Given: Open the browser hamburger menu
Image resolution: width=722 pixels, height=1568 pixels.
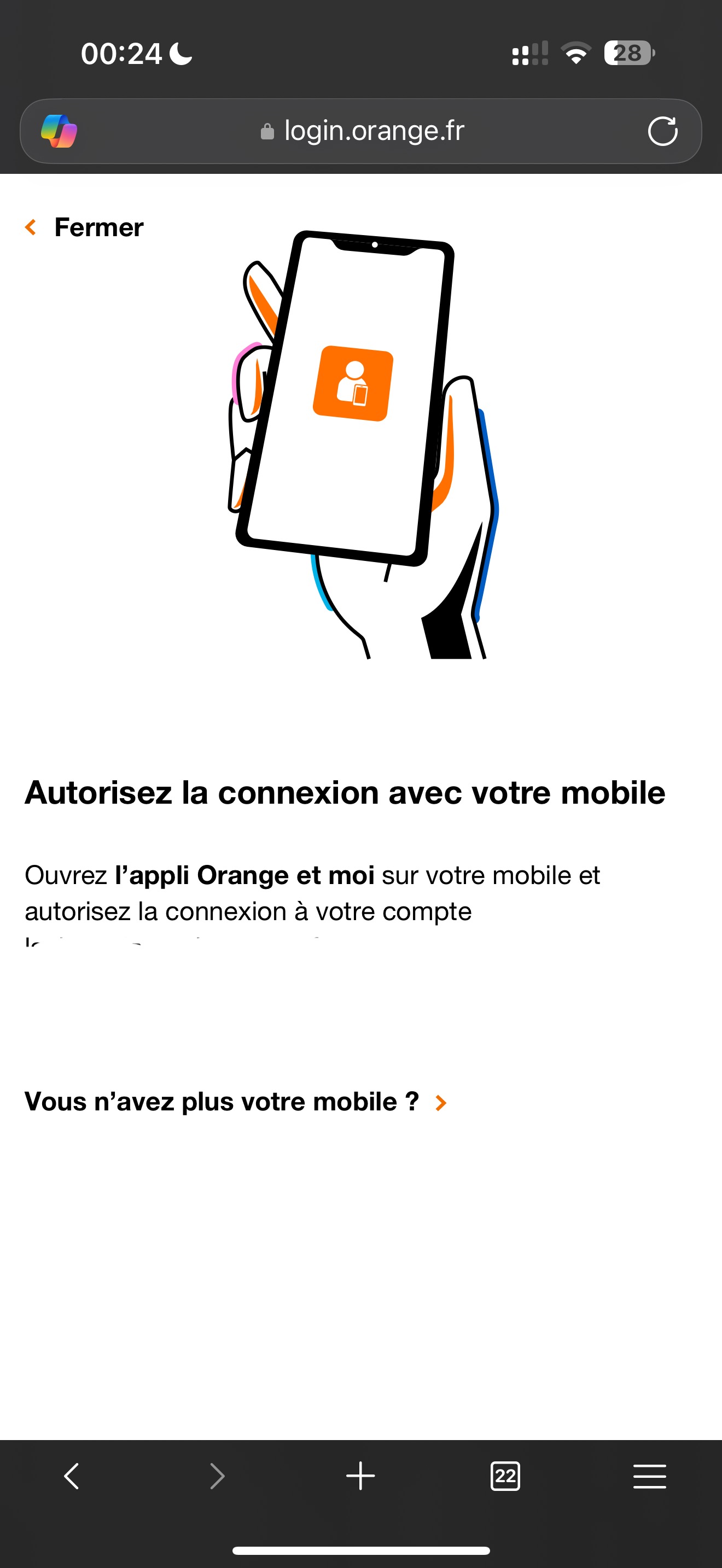Looking at the screenshot, I should click(x=650, y=1476).
